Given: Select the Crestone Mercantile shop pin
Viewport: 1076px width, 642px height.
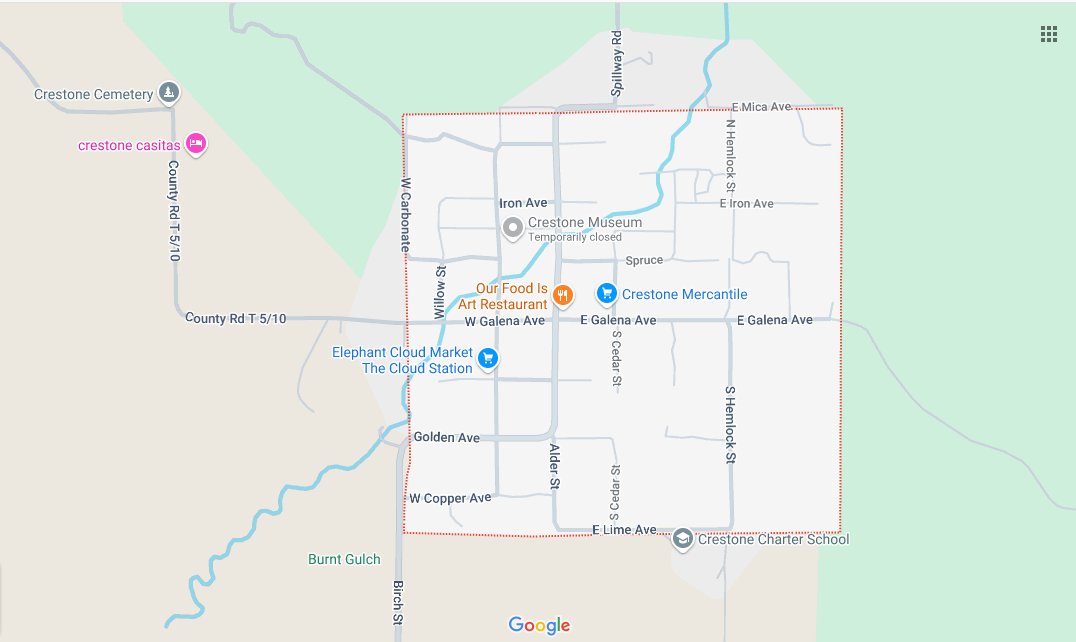Looking at the screenshot, I should (x=606, y=293).
